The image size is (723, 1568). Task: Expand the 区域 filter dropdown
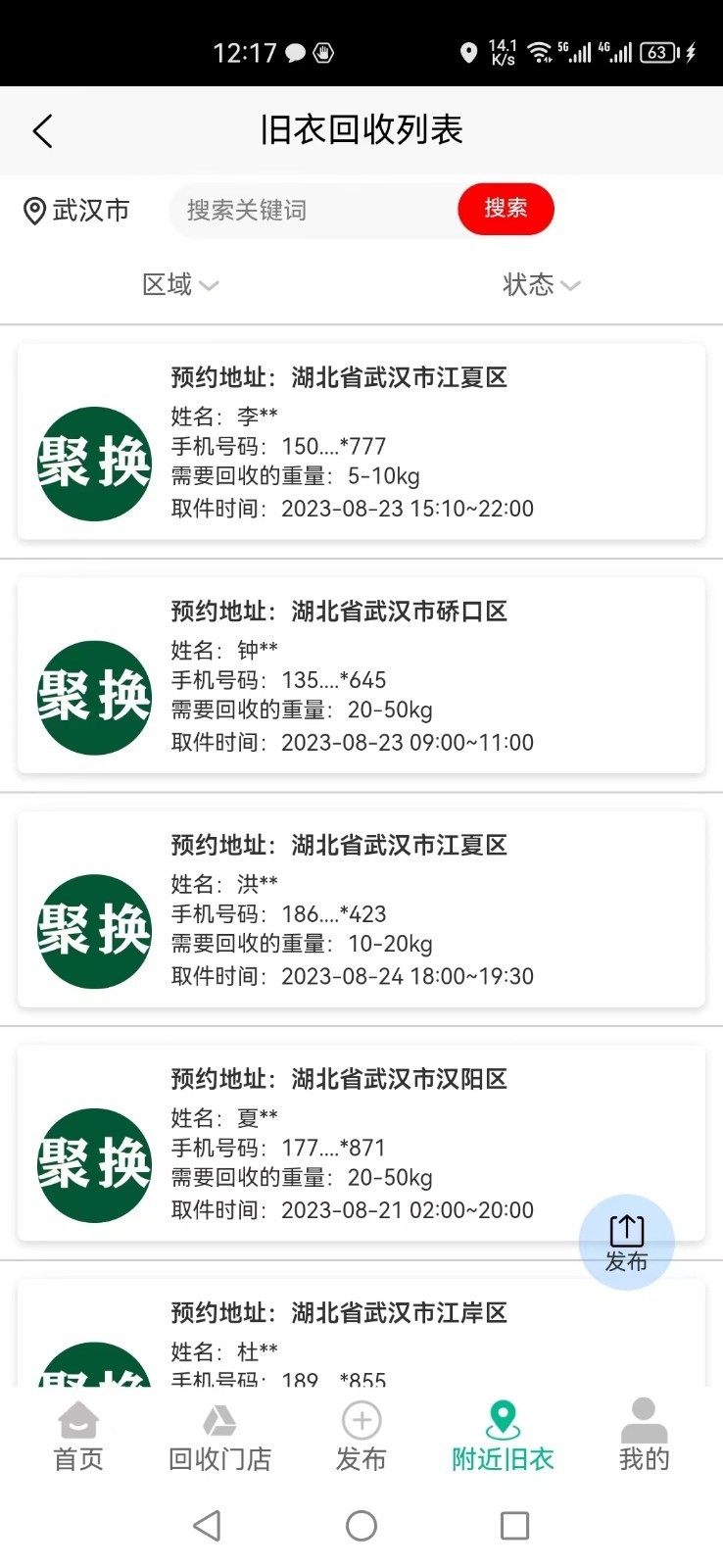coord(180,285)
